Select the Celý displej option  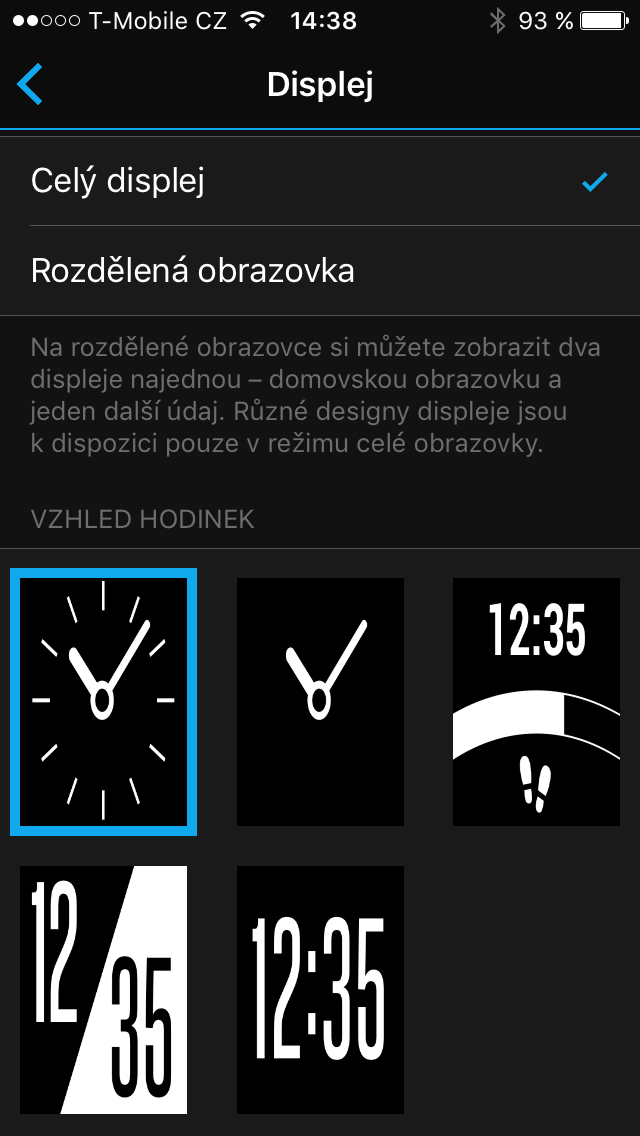pyautogui.click(x=320, y=181)
